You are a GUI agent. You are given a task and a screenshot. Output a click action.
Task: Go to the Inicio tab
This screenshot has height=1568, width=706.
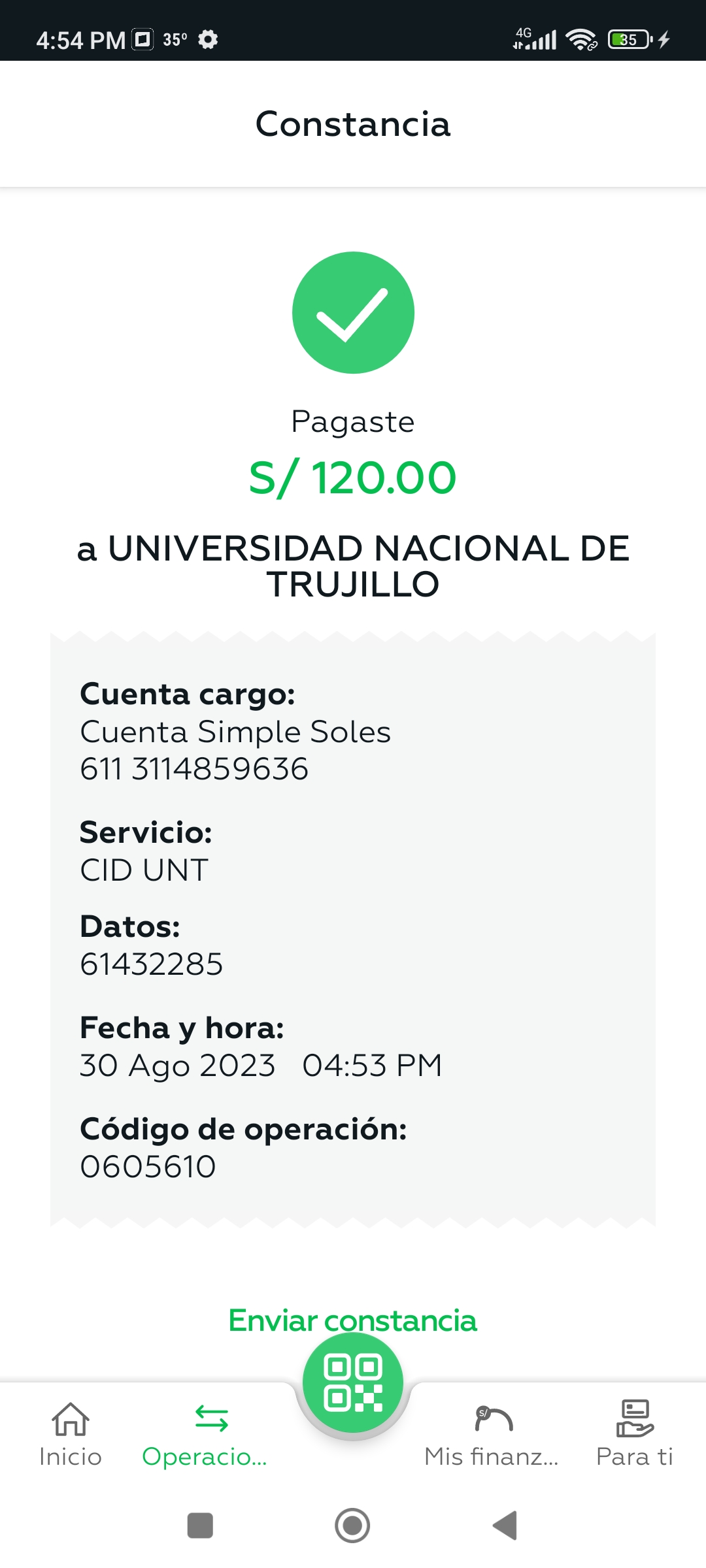pos(71,1435)
